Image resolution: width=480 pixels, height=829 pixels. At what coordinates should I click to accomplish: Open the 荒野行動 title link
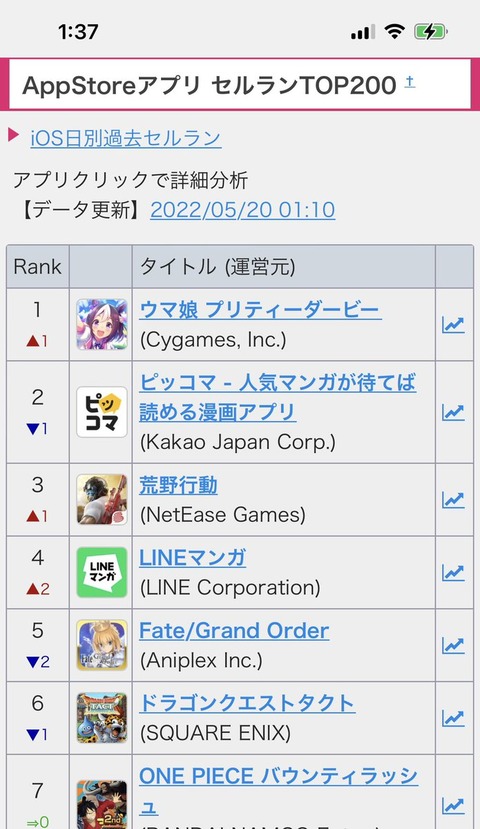178,485
